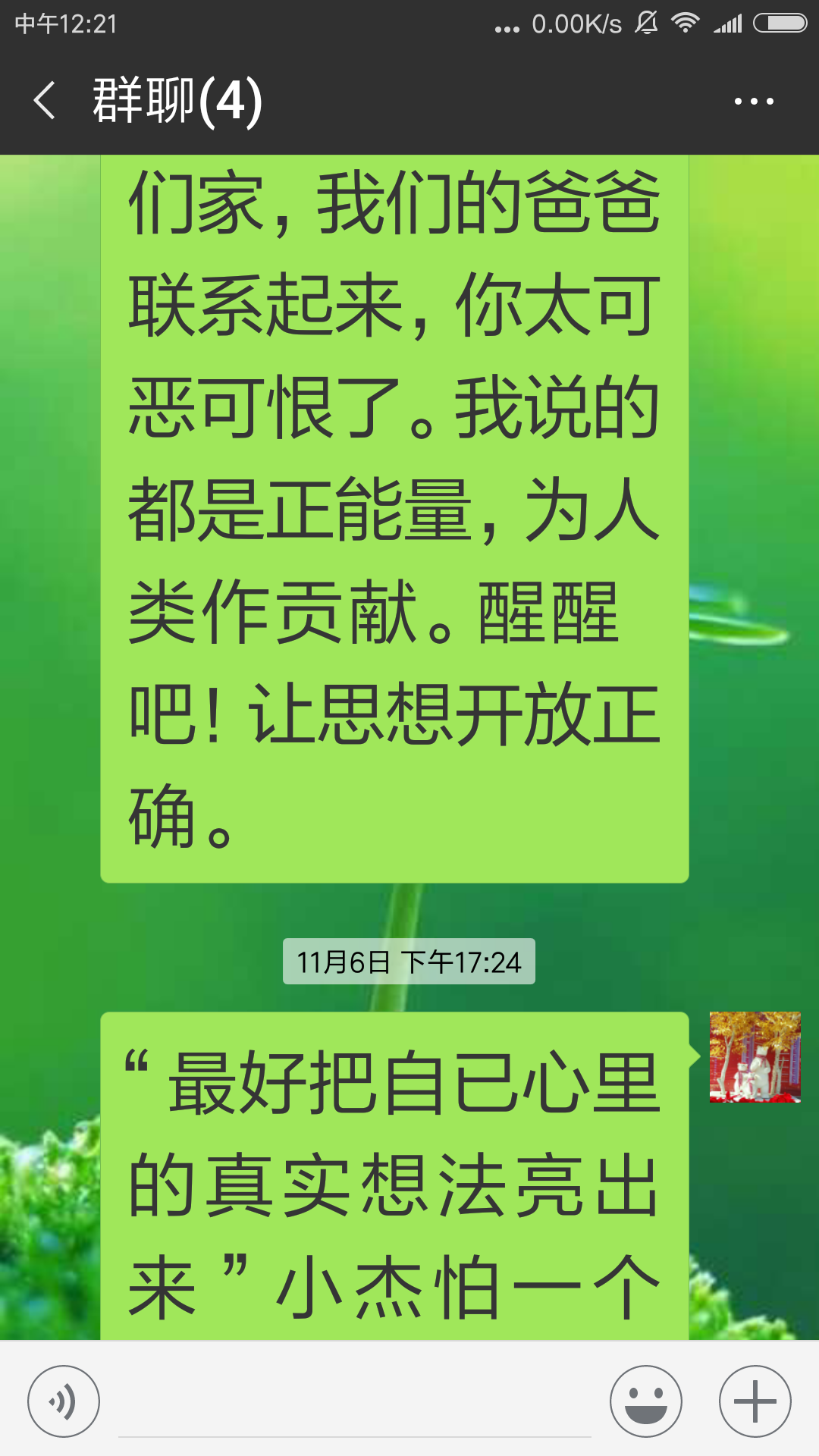
Task: Open the group chat overflow menu
Action: (754, 101)
